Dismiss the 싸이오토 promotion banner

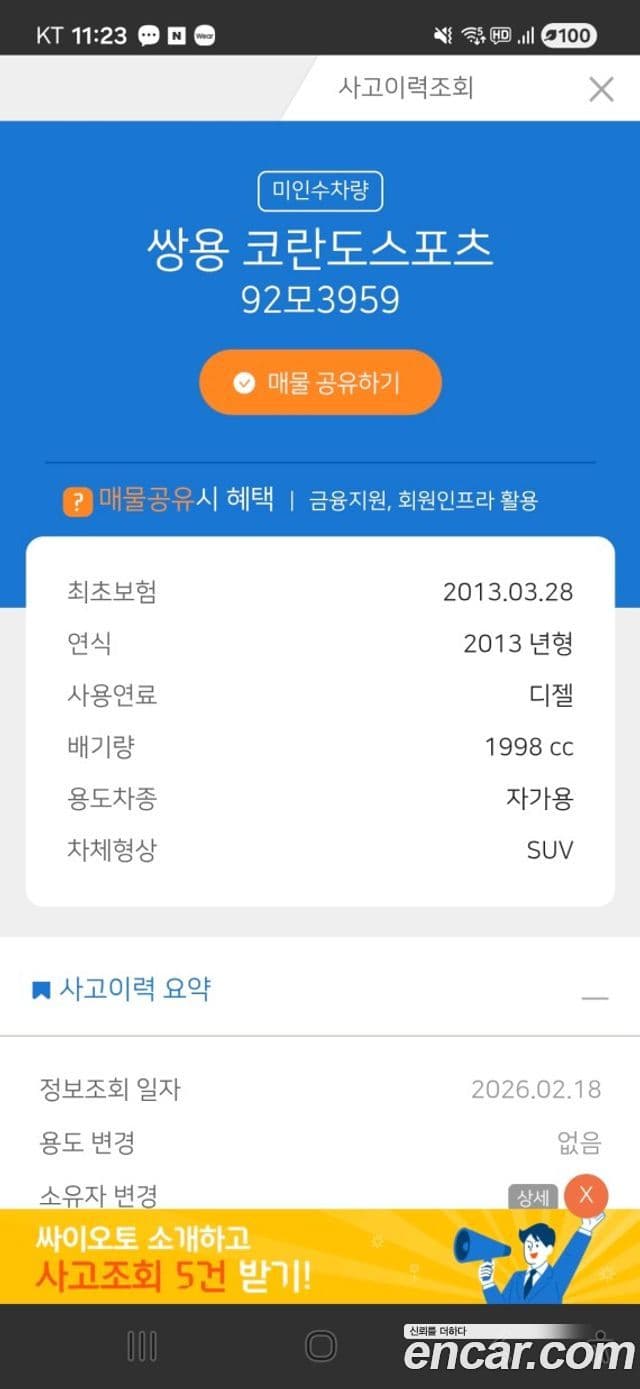pyautogui.click(x=586, y=1194)
